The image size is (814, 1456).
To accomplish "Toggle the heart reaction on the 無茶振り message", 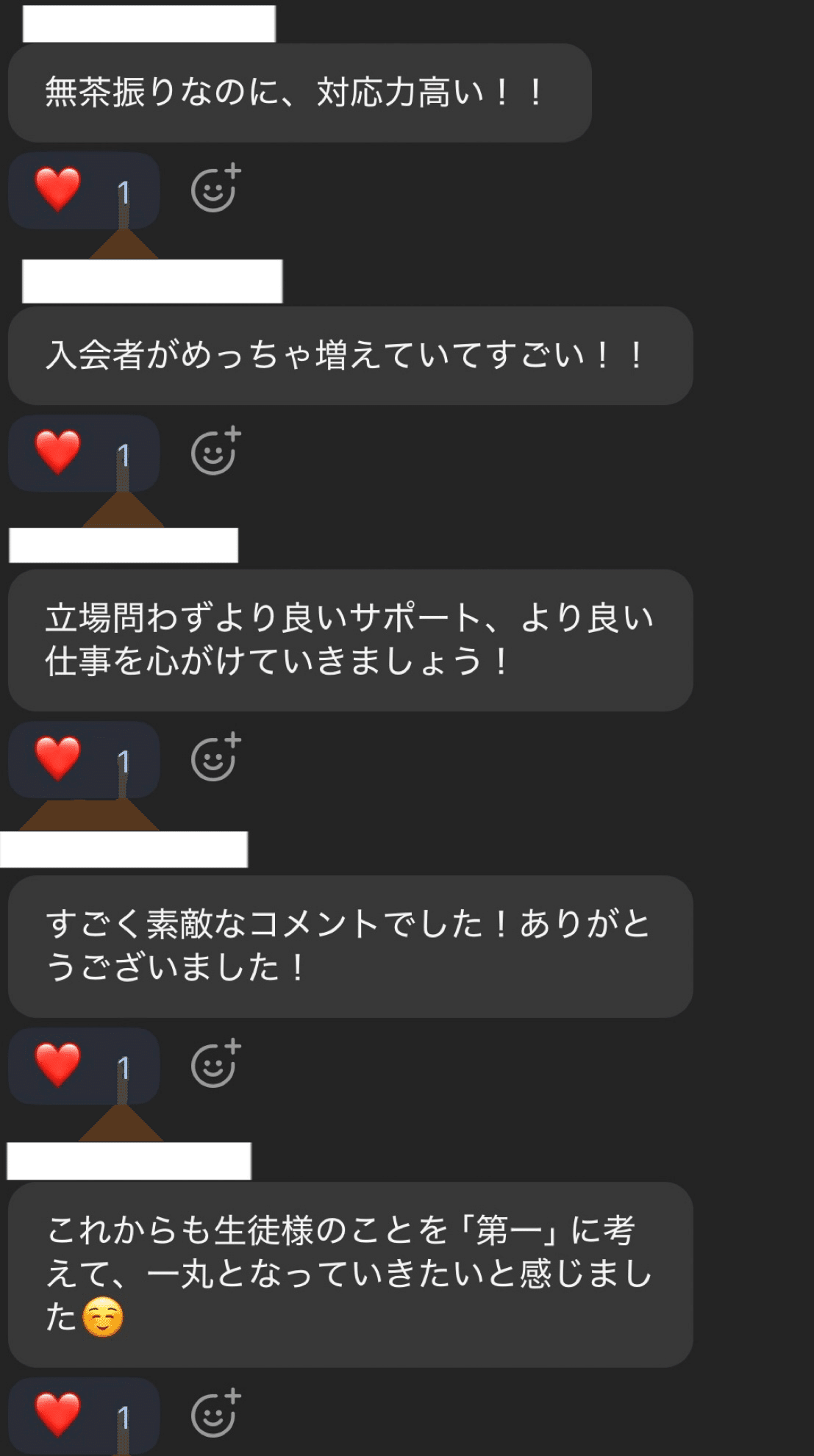I will pos(83,190).
